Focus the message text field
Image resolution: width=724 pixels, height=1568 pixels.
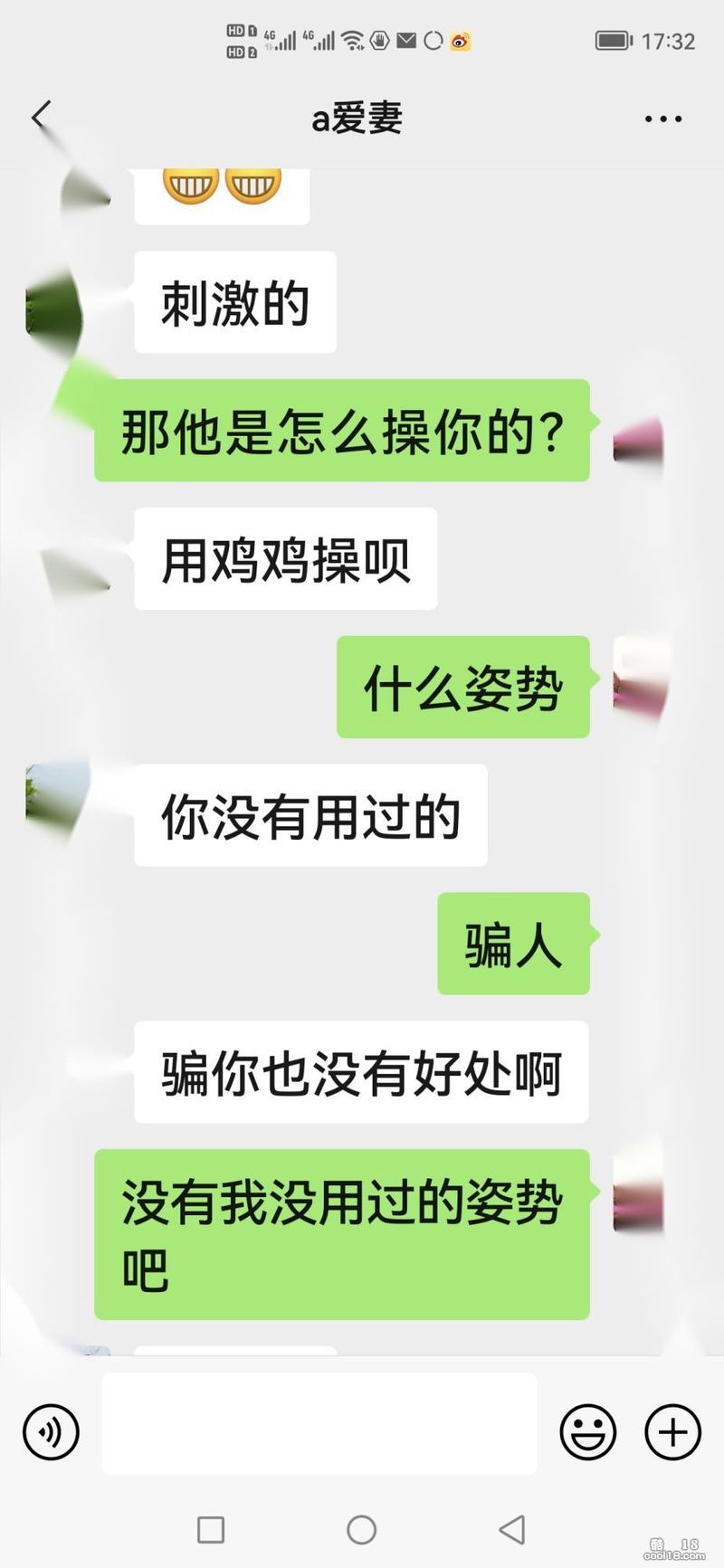click(319, 1423)
